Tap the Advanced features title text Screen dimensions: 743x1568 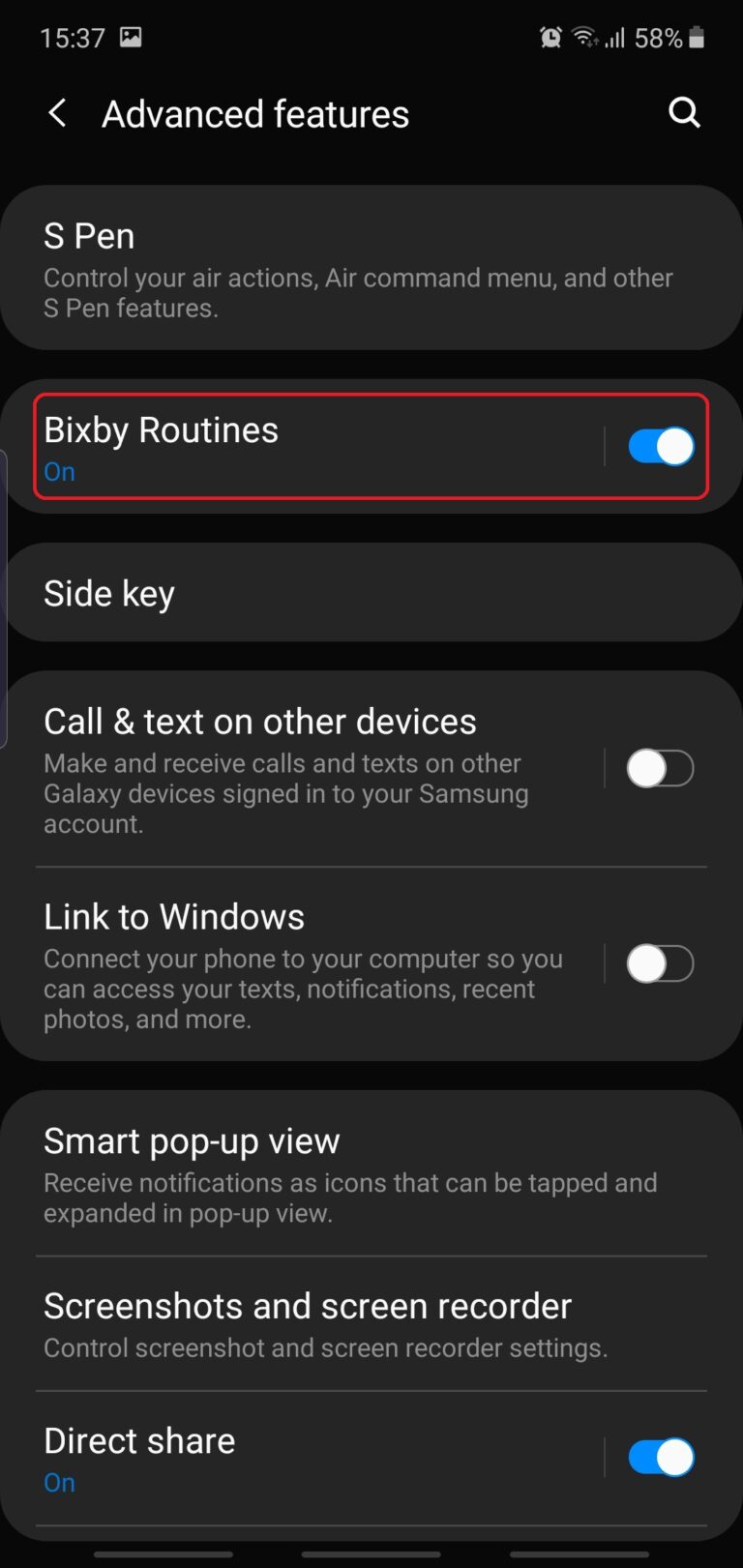255,112
